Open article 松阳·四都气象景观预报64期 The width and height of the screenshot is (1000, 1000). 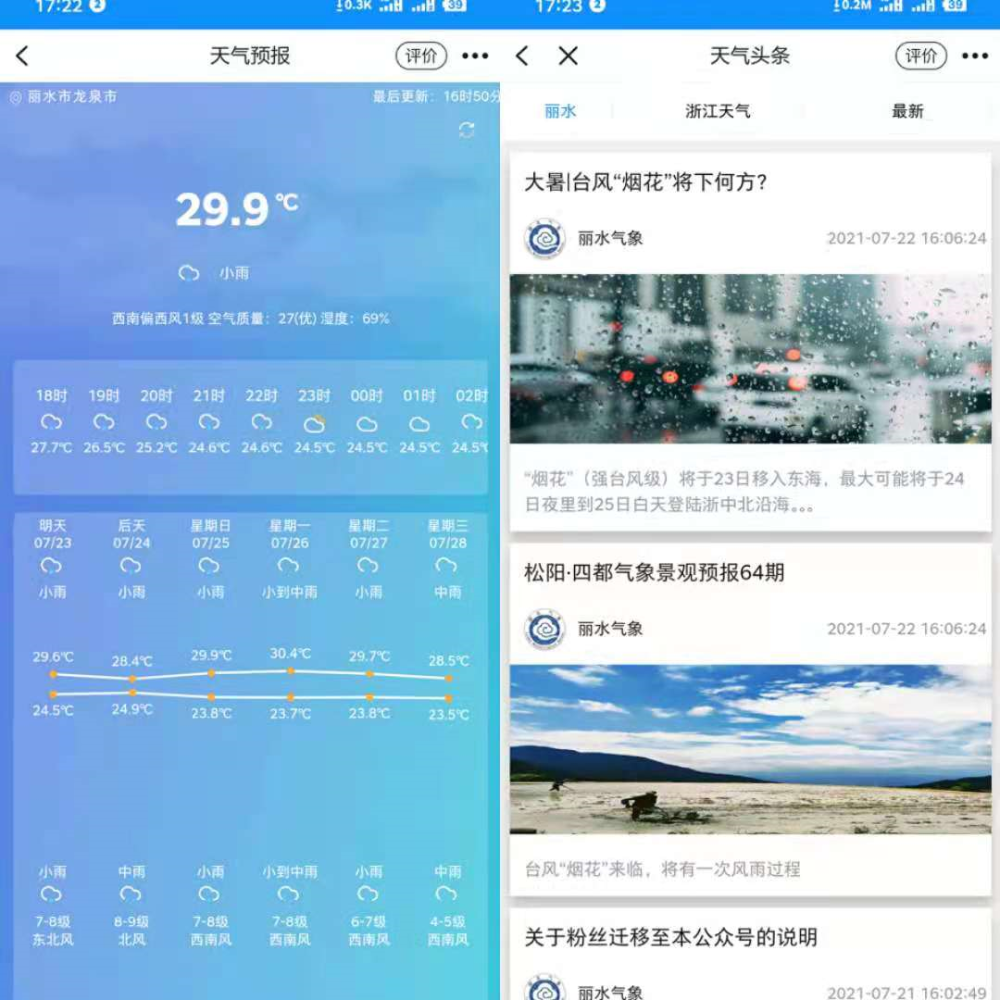point(654,573)
